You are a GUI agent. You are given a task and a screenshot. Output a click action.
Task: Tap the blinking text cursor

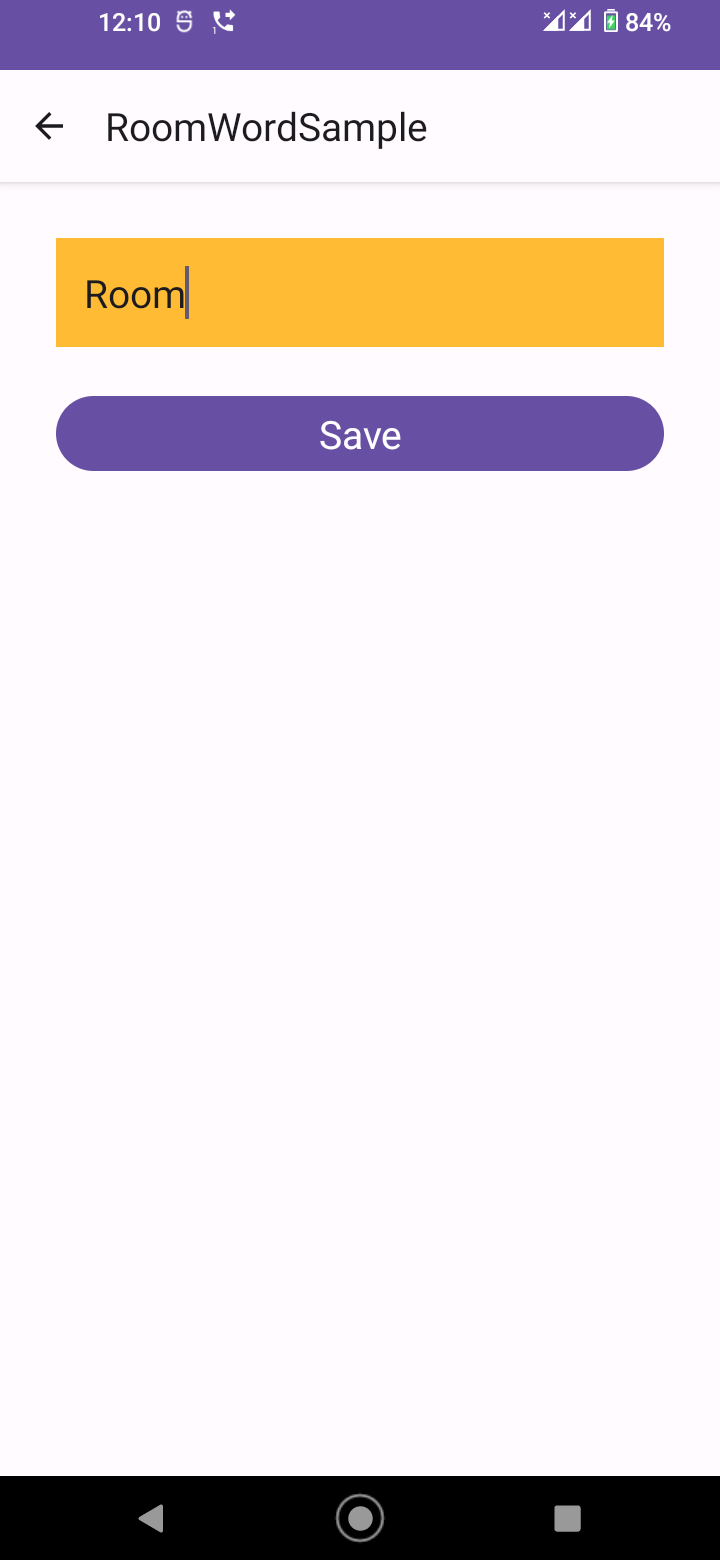[x=189, y=292]
